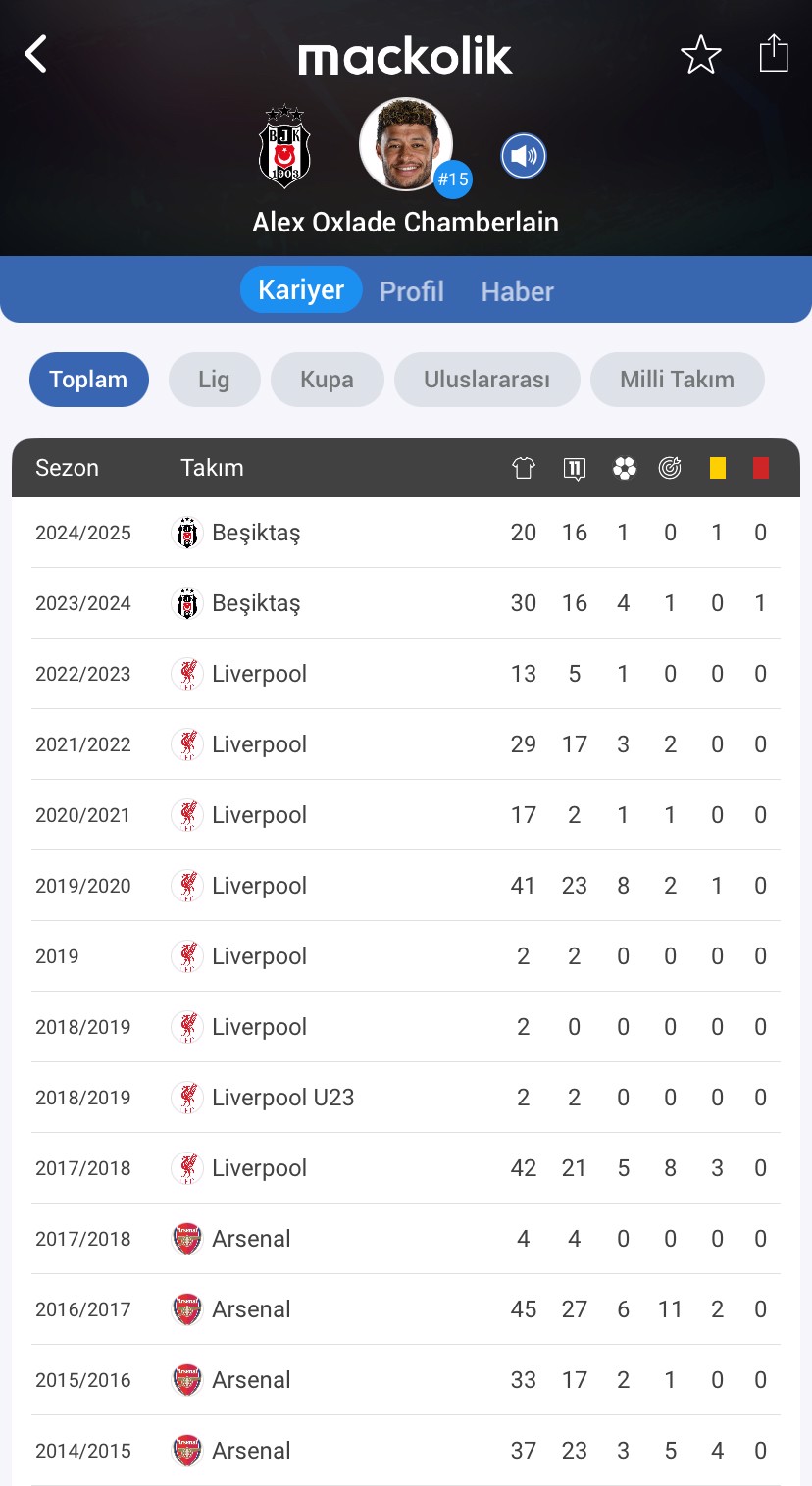The height and width of the screenshot is (1486, 812).
Task: Select the Kariyer tab
Action: tap(301, 289)
